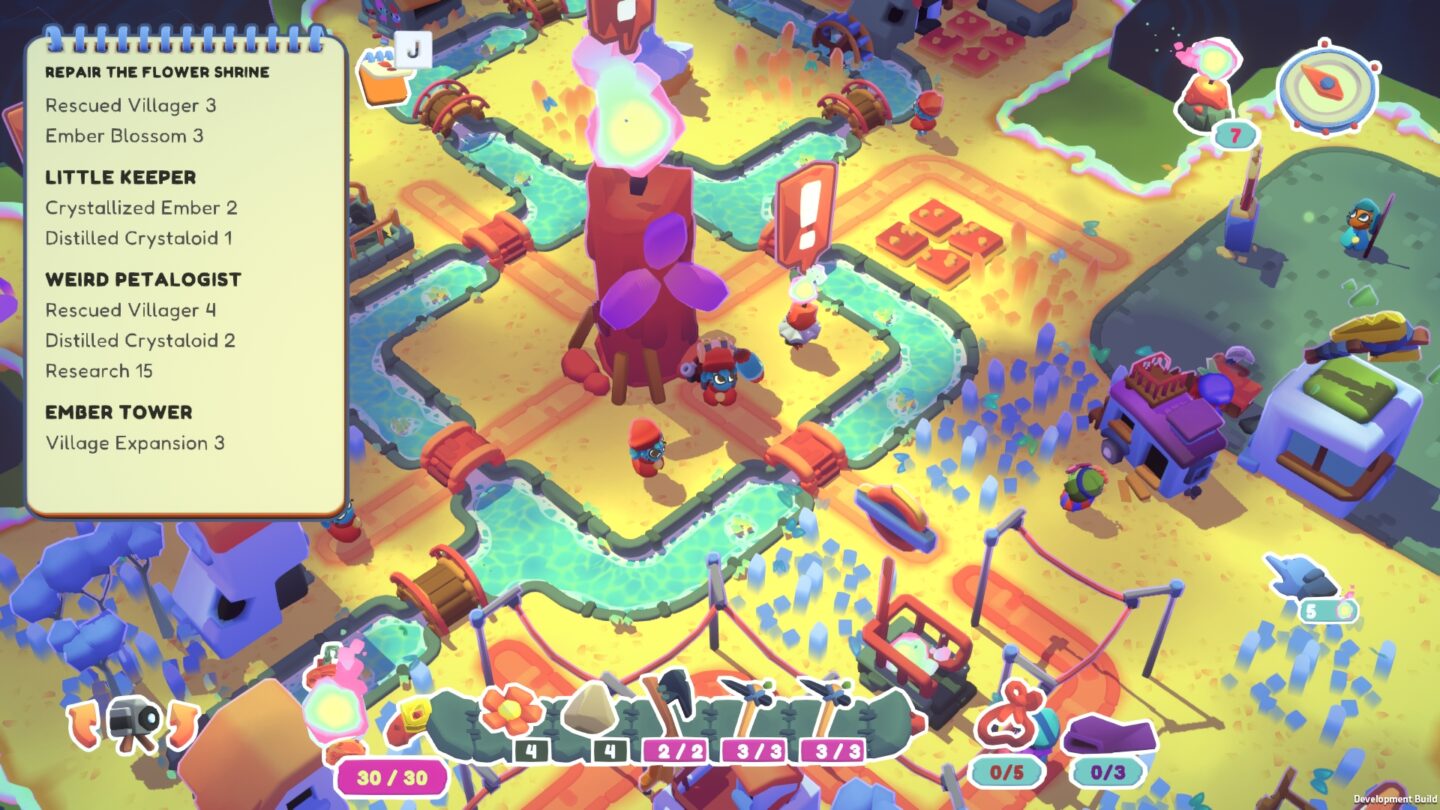Screen dimensions: 1440x810
Task: Open the quest journal icon marked J
Action: point(384,76)
